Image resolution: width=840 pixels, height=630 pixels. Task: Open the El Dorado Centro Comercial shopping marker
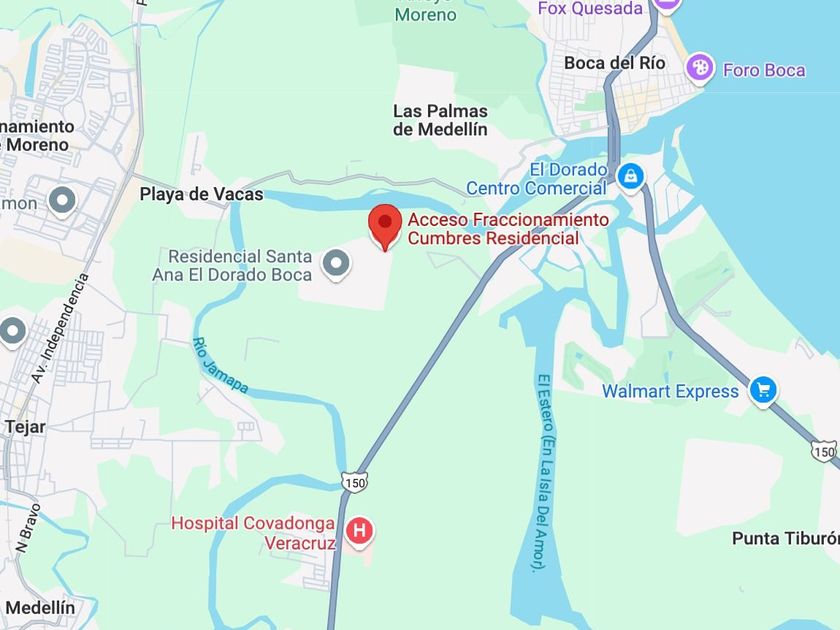630,178
